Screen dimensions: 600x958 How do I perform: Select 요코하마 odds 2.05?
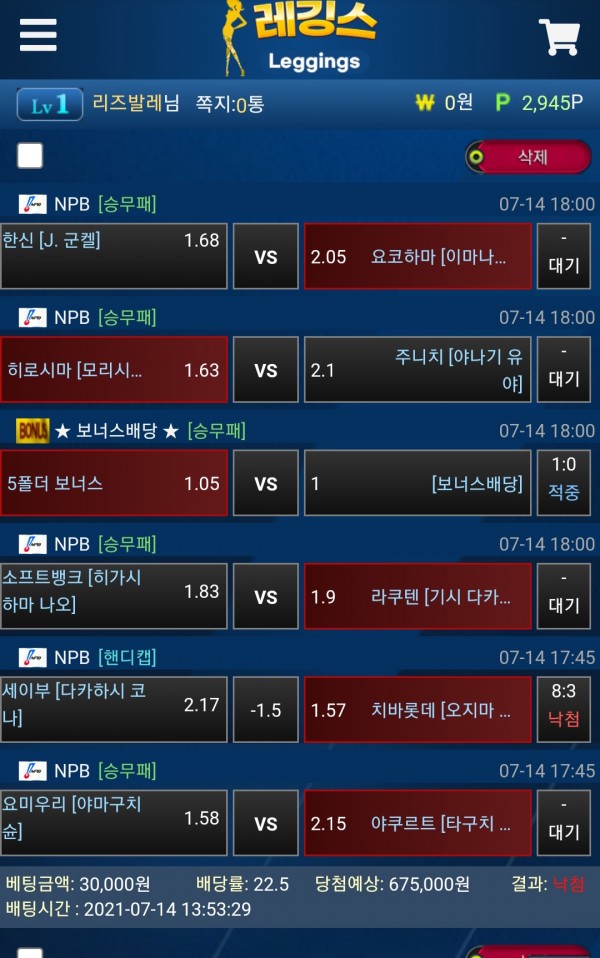[417, 256]
